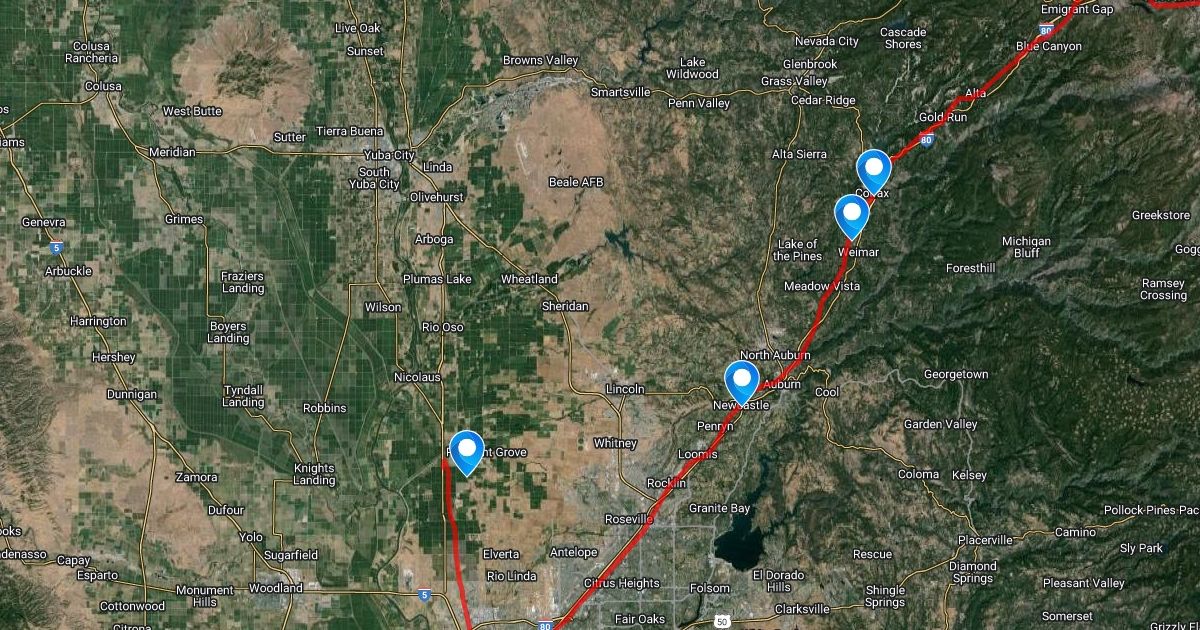Tap the map pin at Pleasant Grove
This screenshot has height=630, width=1200.
467,449
